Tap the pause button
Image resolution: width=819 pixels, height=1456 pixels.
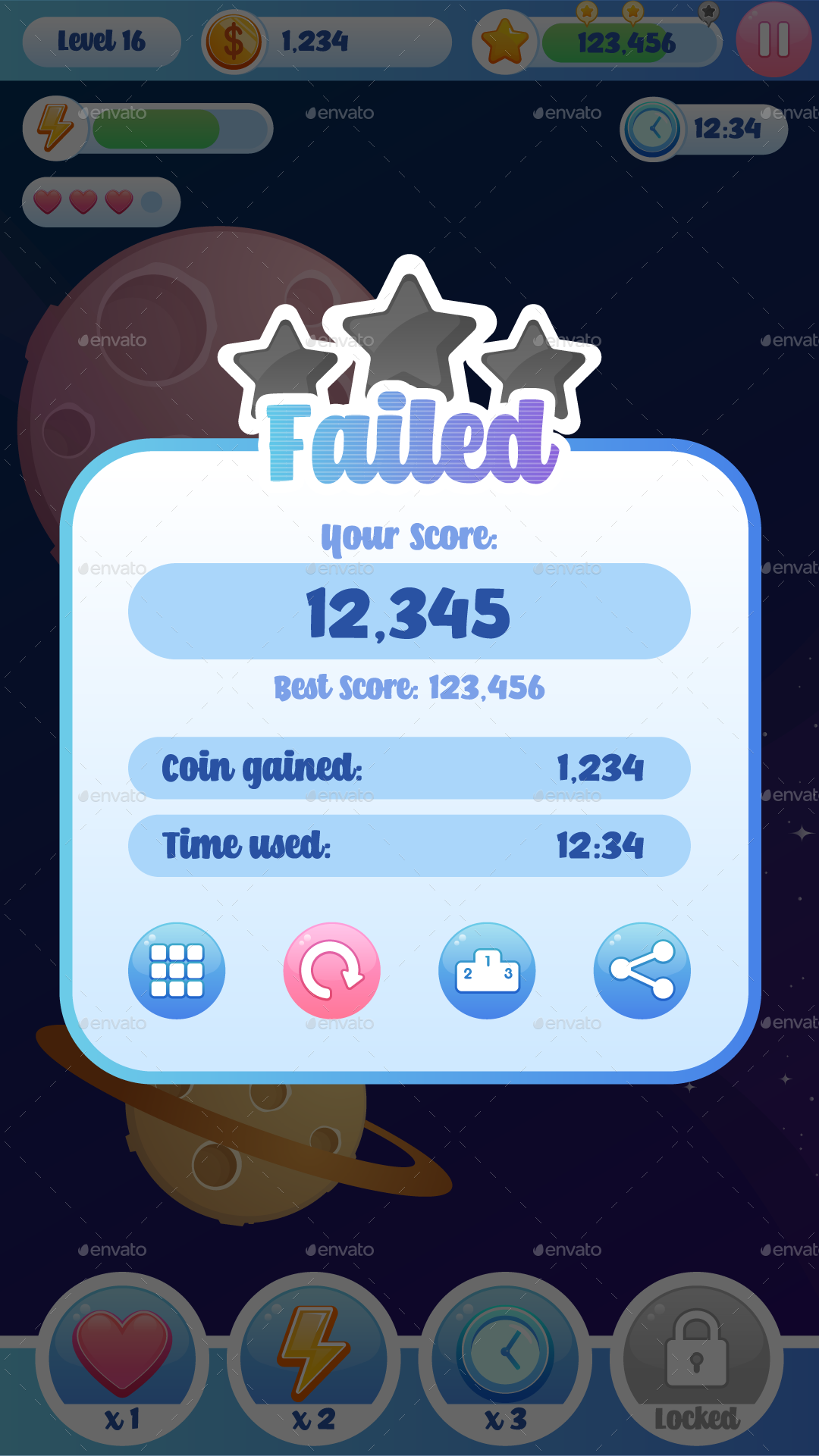pyautogui.click(x=773, y=39)
